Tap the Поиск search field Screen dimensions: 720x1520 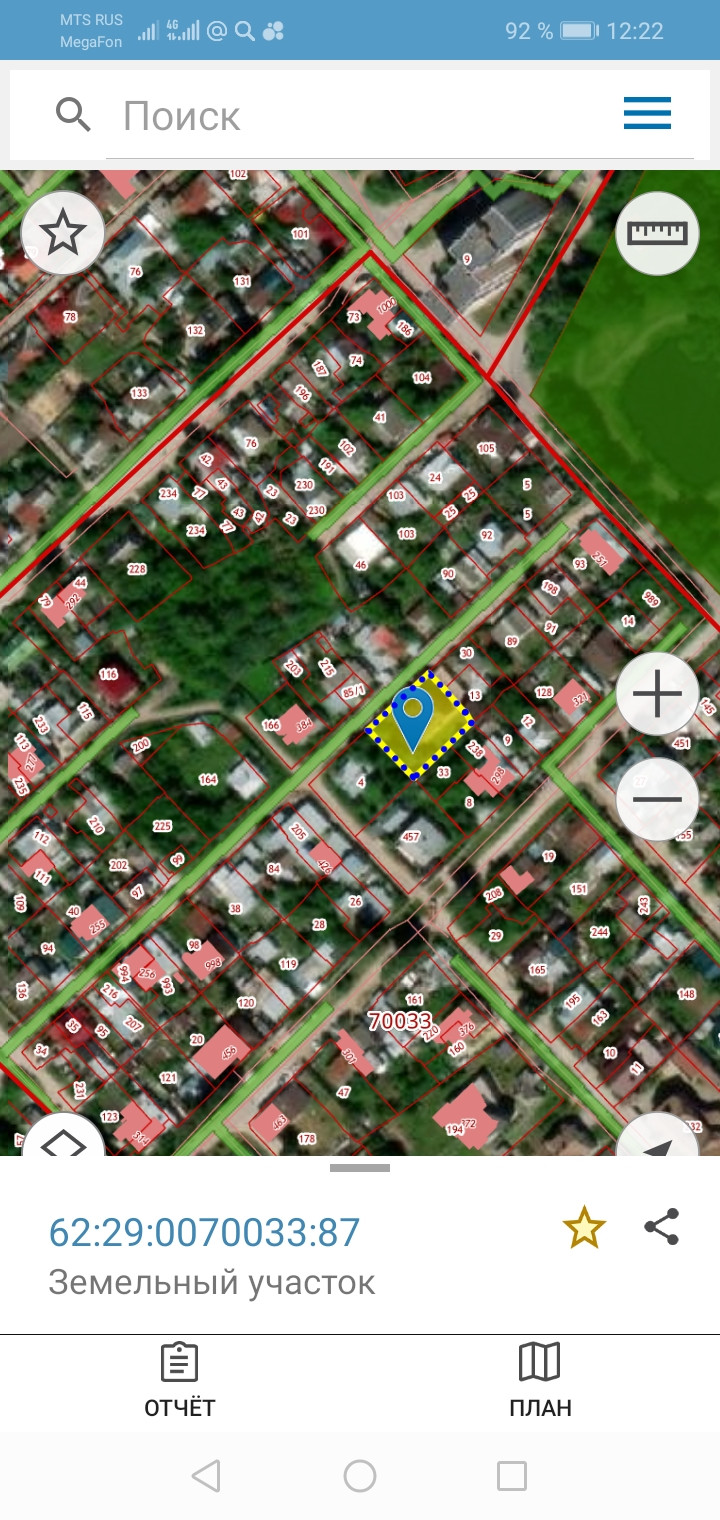[360, 116]
